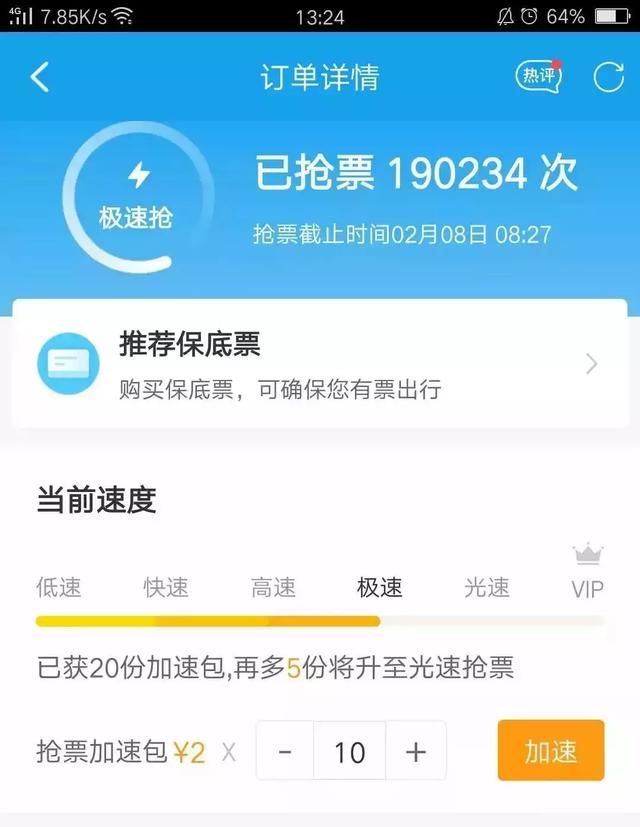The width and height of the screenshot is (640, 827).
Task: Tap the orange 加速 button
Action: (550, 751)
